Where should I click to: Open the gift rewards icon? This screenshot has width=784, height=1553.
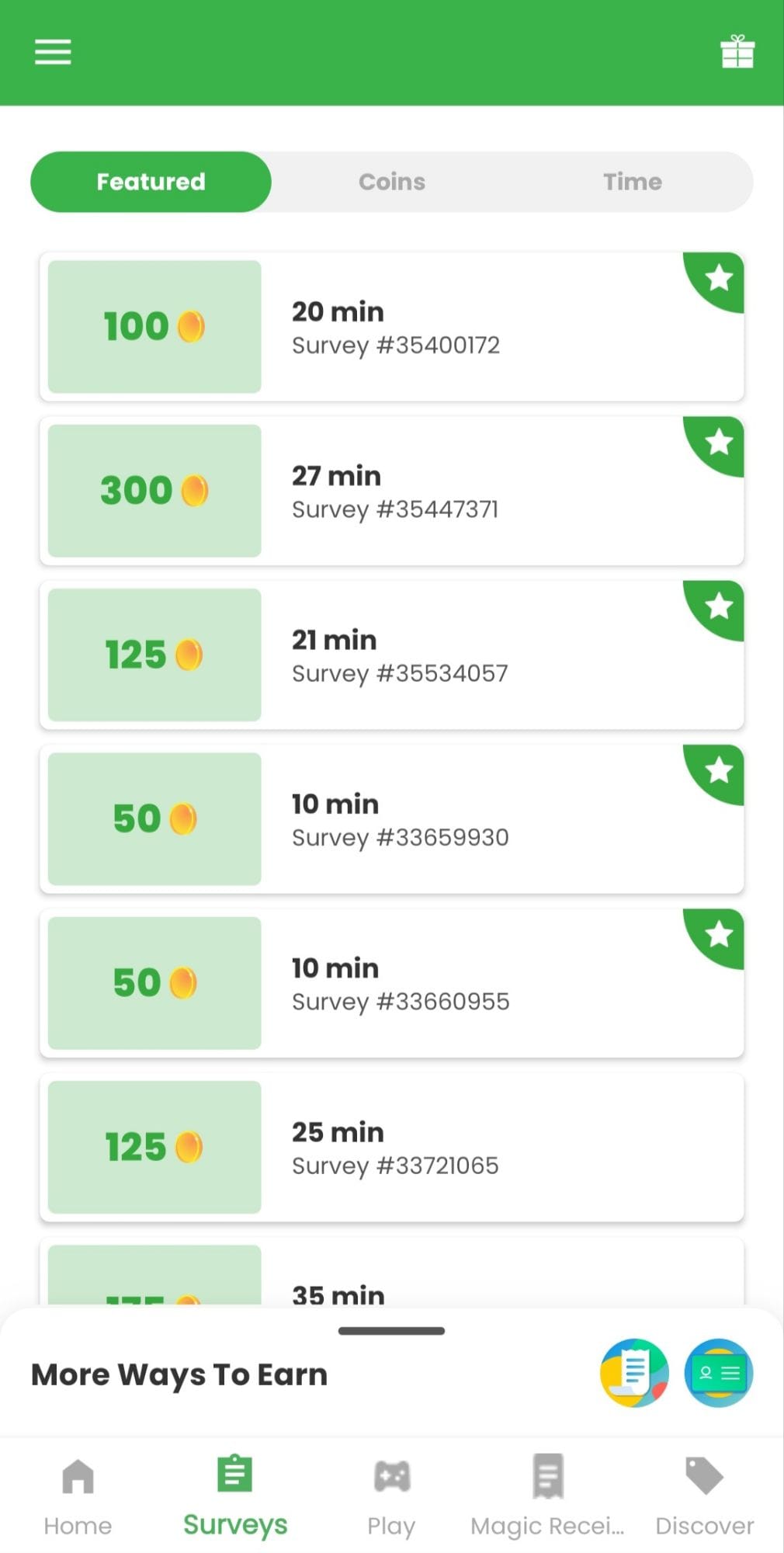pos(736,53)
